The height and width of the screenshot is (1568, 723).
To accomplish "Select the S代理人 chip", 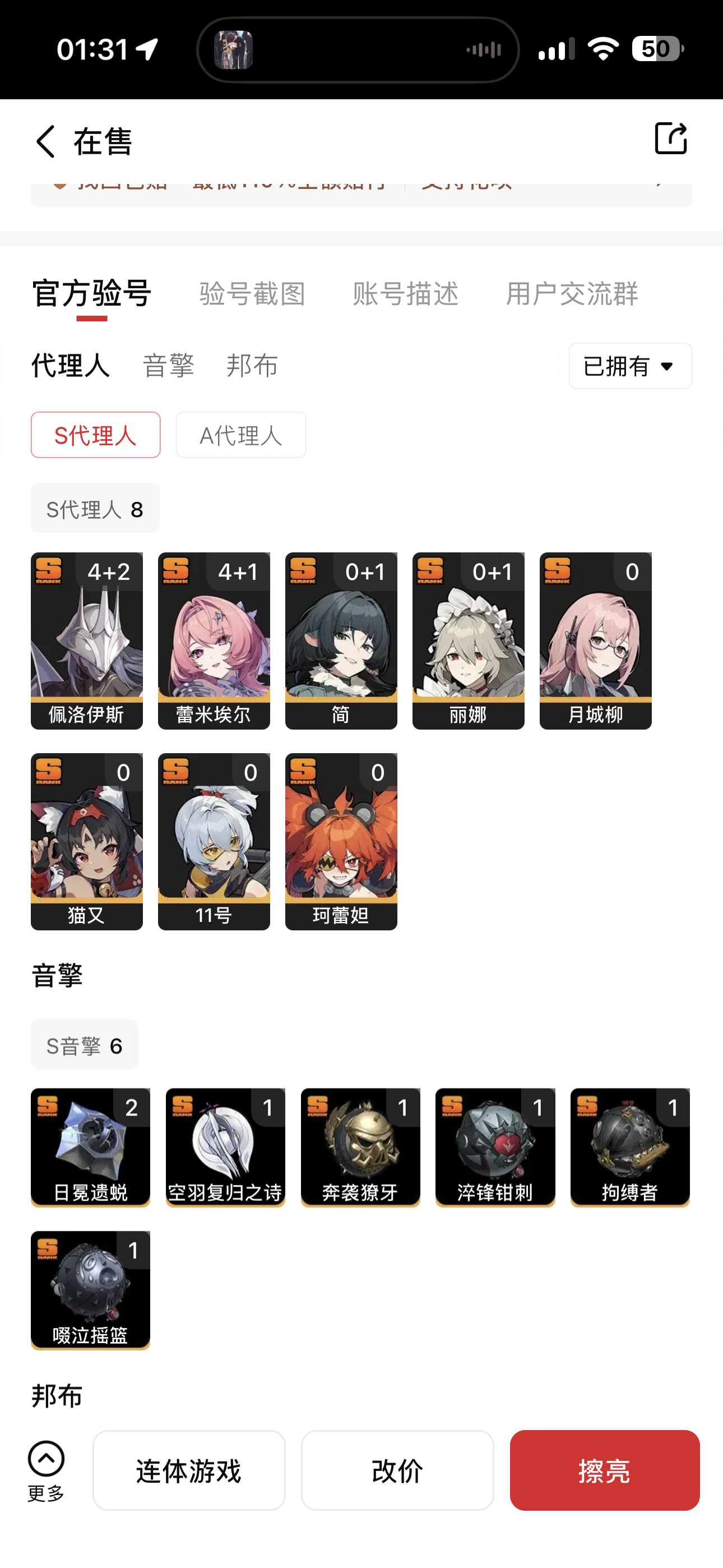I will click(95, 435).
